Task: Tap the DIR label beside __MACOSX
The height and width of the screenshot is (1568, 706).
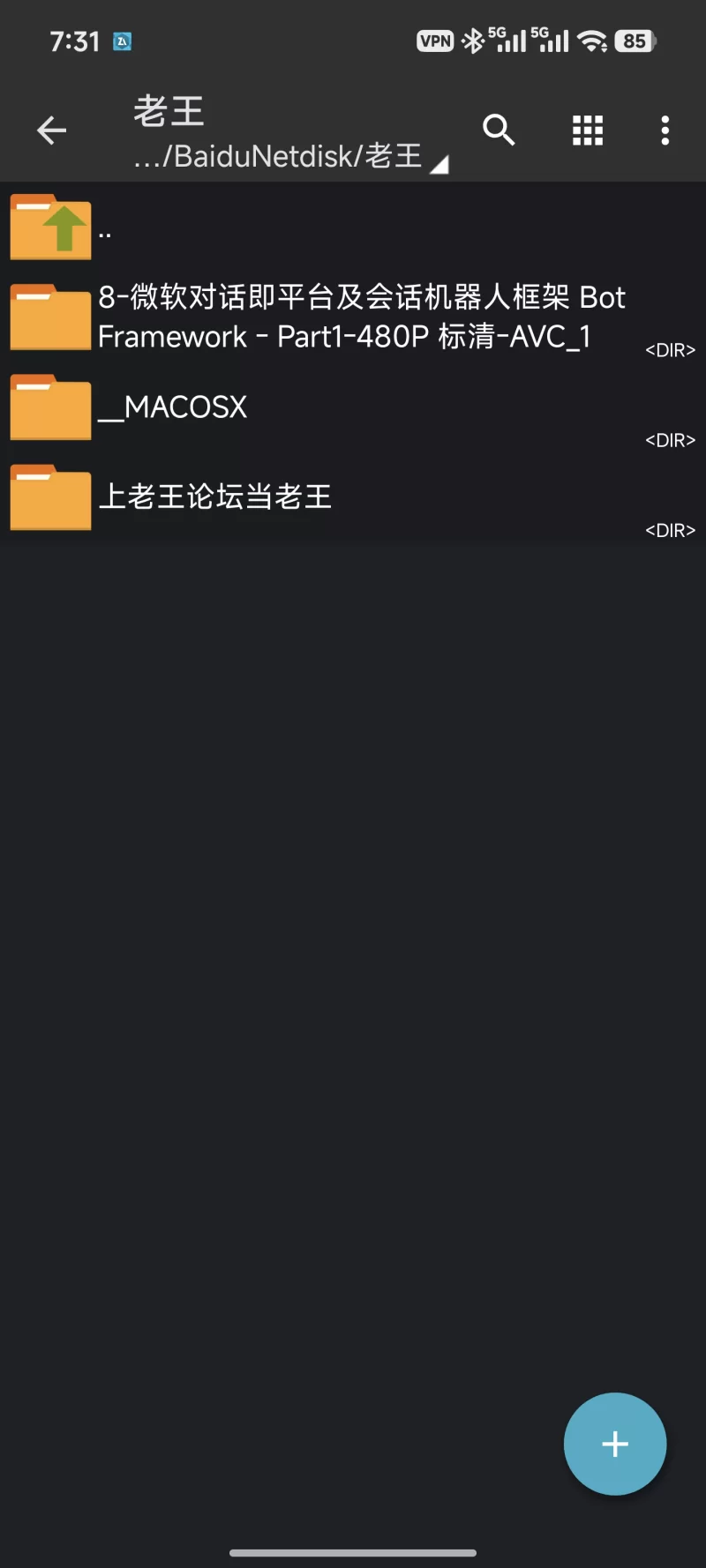Action: click(x=669, y=440)
